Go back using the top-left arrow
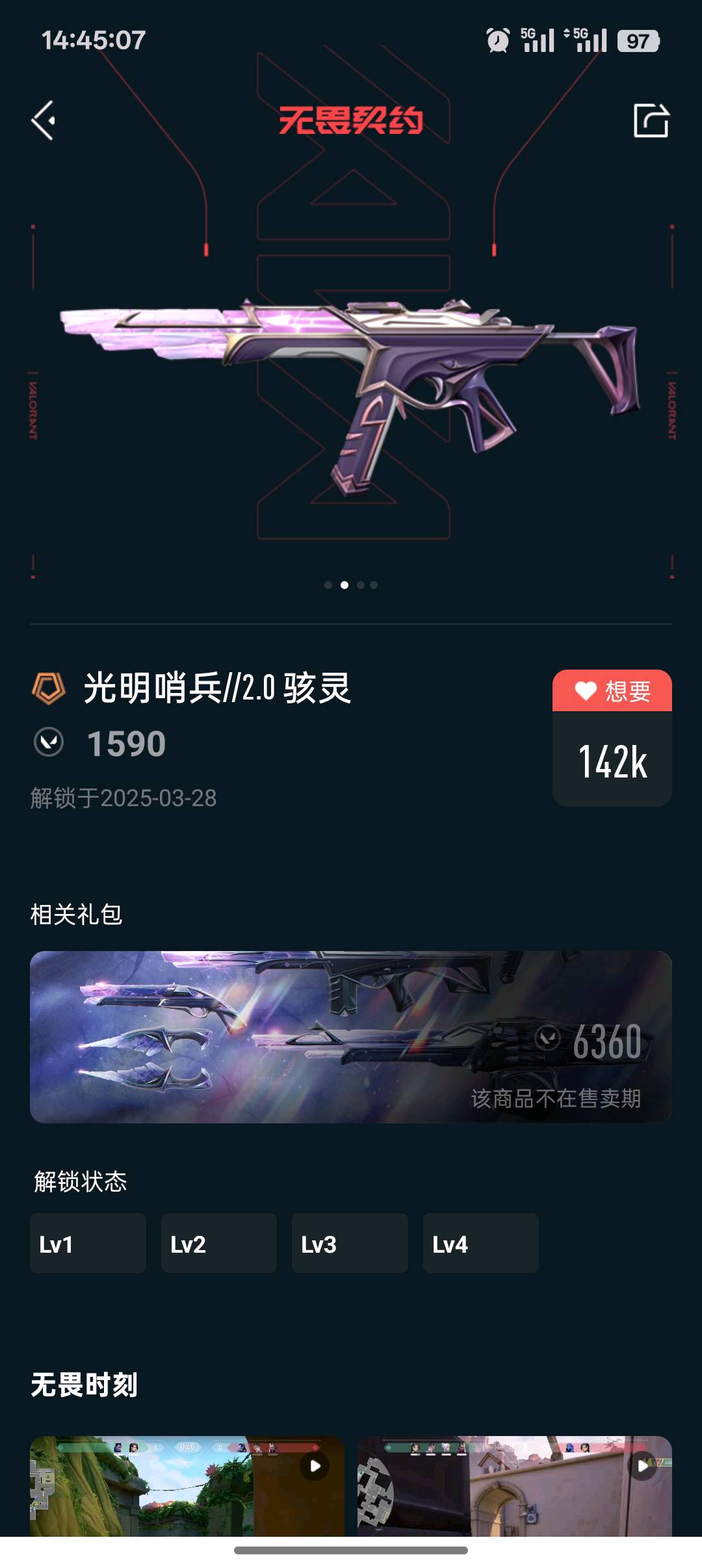 pos(44,120)
